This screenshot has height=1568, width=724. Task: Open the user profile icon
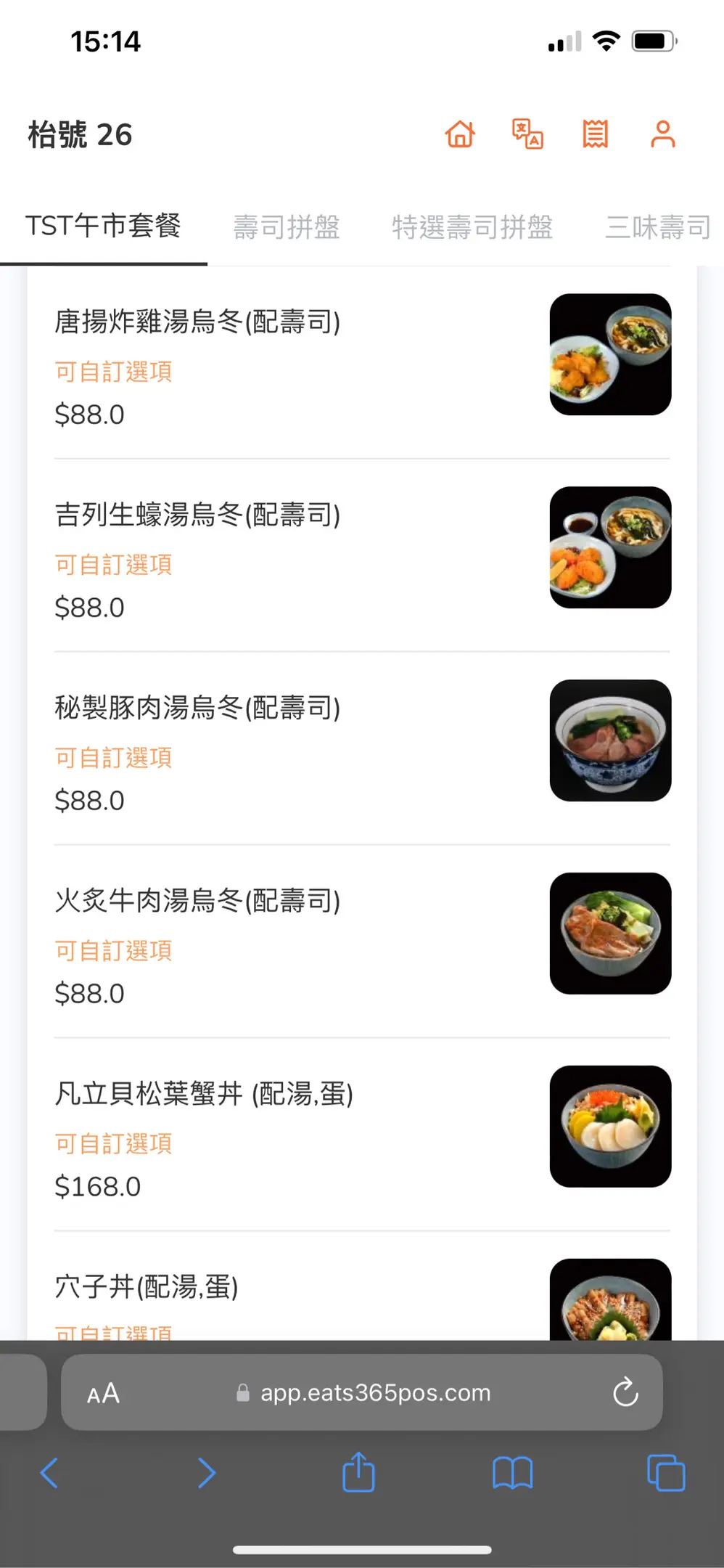pyautogui.click(x=662, y=134)
